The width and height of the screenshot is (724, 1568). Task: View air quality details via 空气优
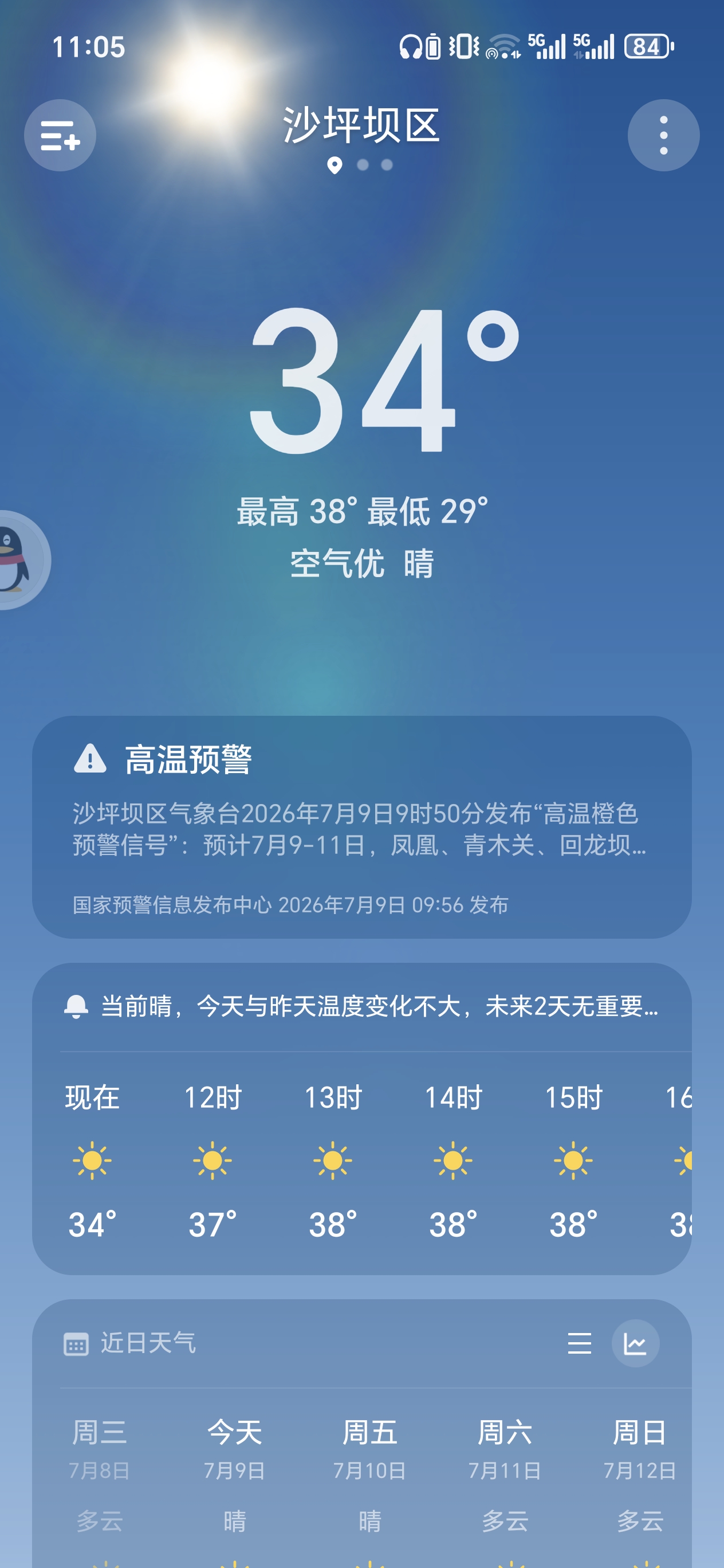(x=337, y=563)
